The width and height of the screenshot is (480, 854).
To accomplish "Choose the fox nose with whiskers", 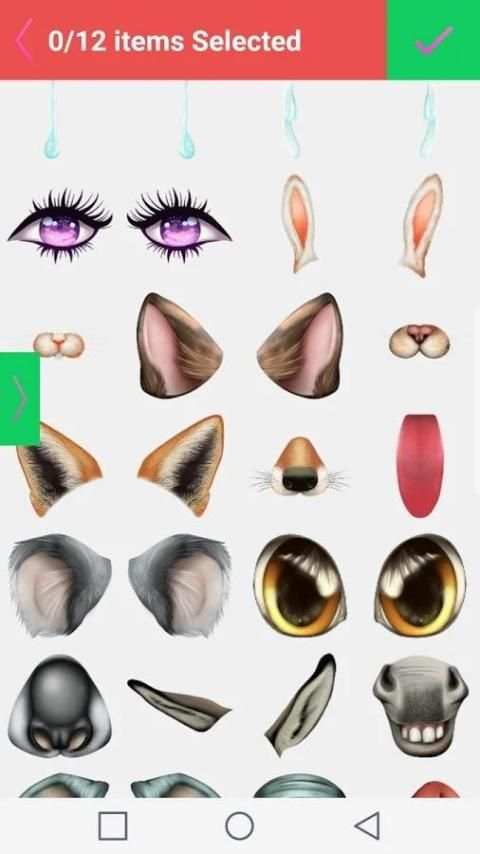I will click(300, 466).
